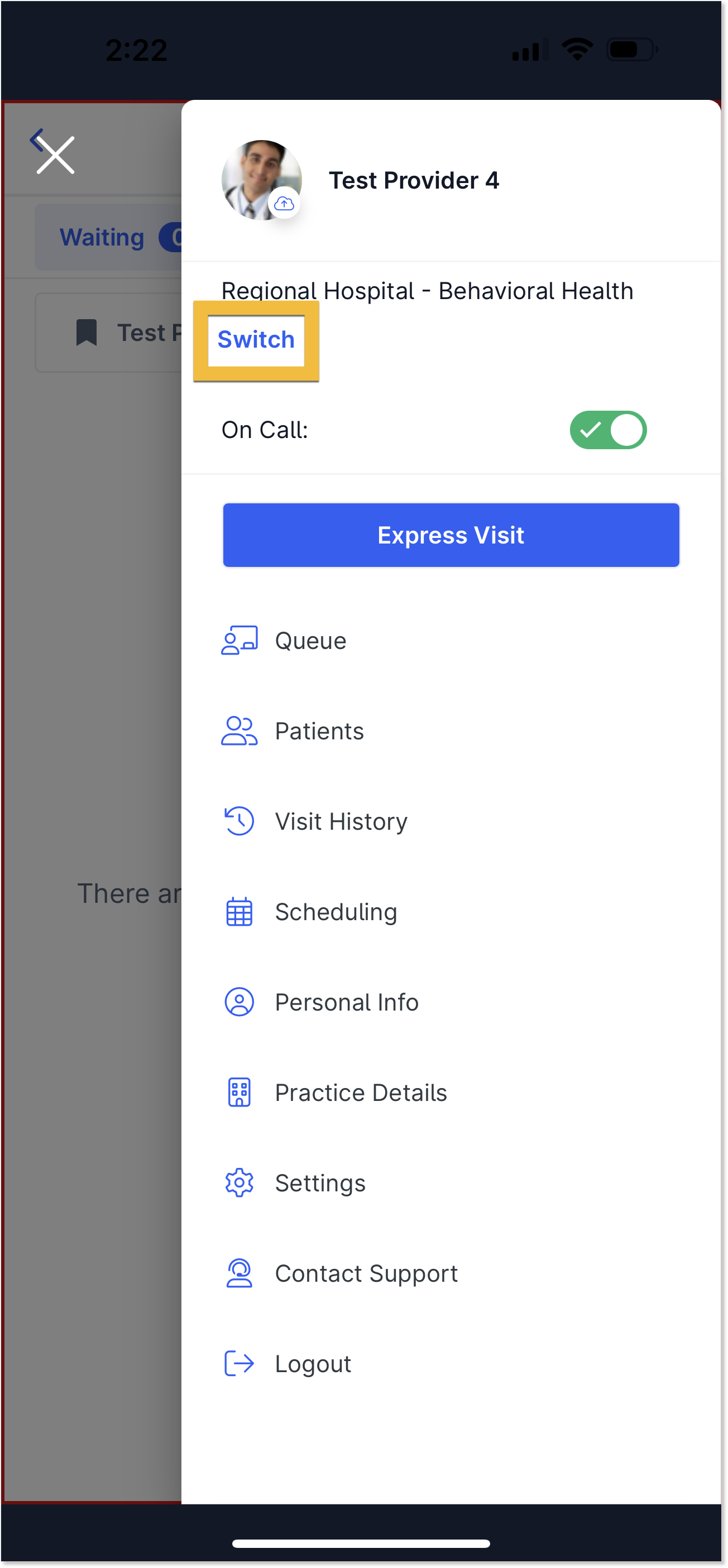728x1568 pixels.
Task: View Visit History
Action: pos(451,822)
